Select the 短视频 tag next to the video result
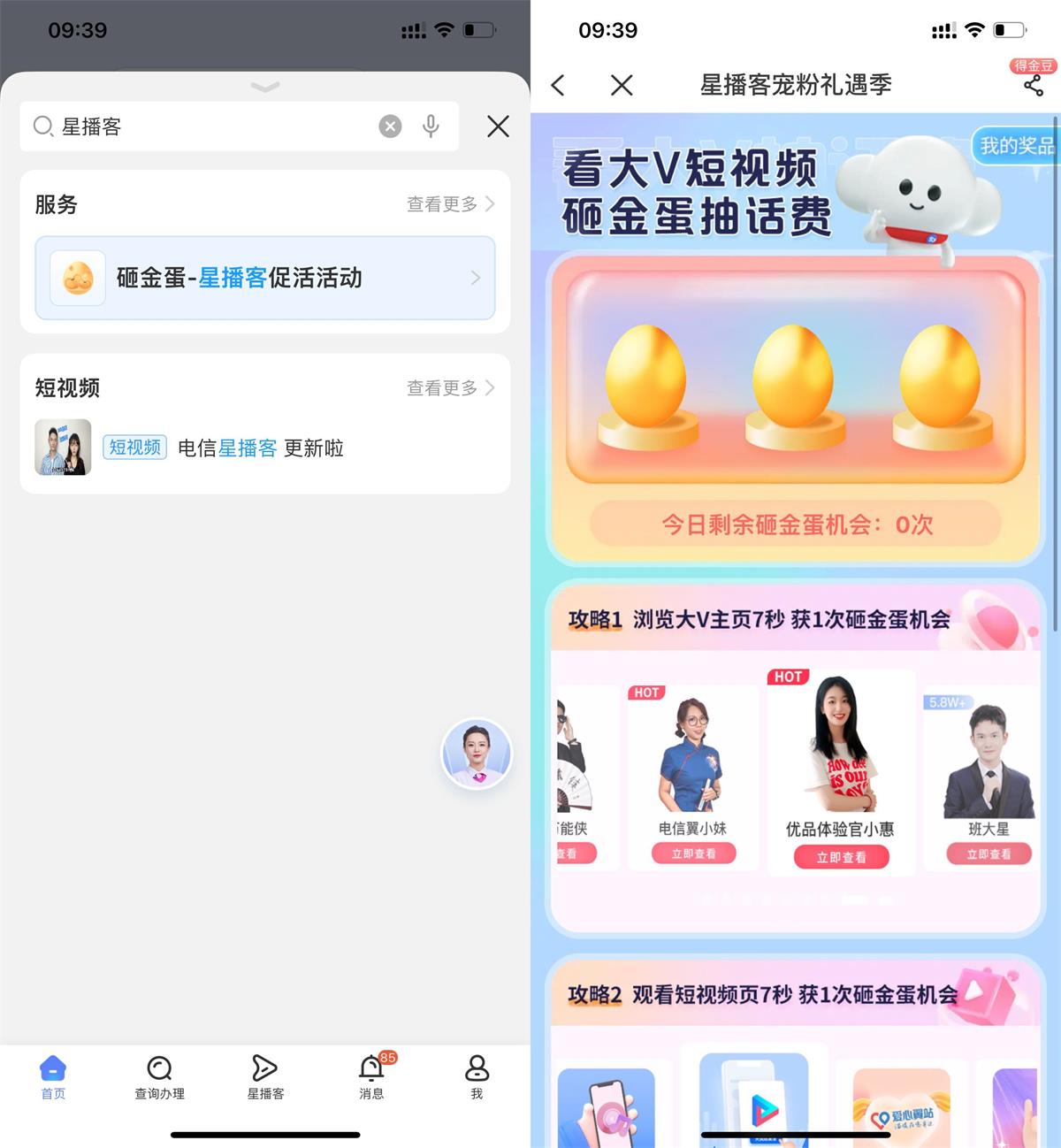Screen dimensions: 1061x1148 [x=134, y=448]
